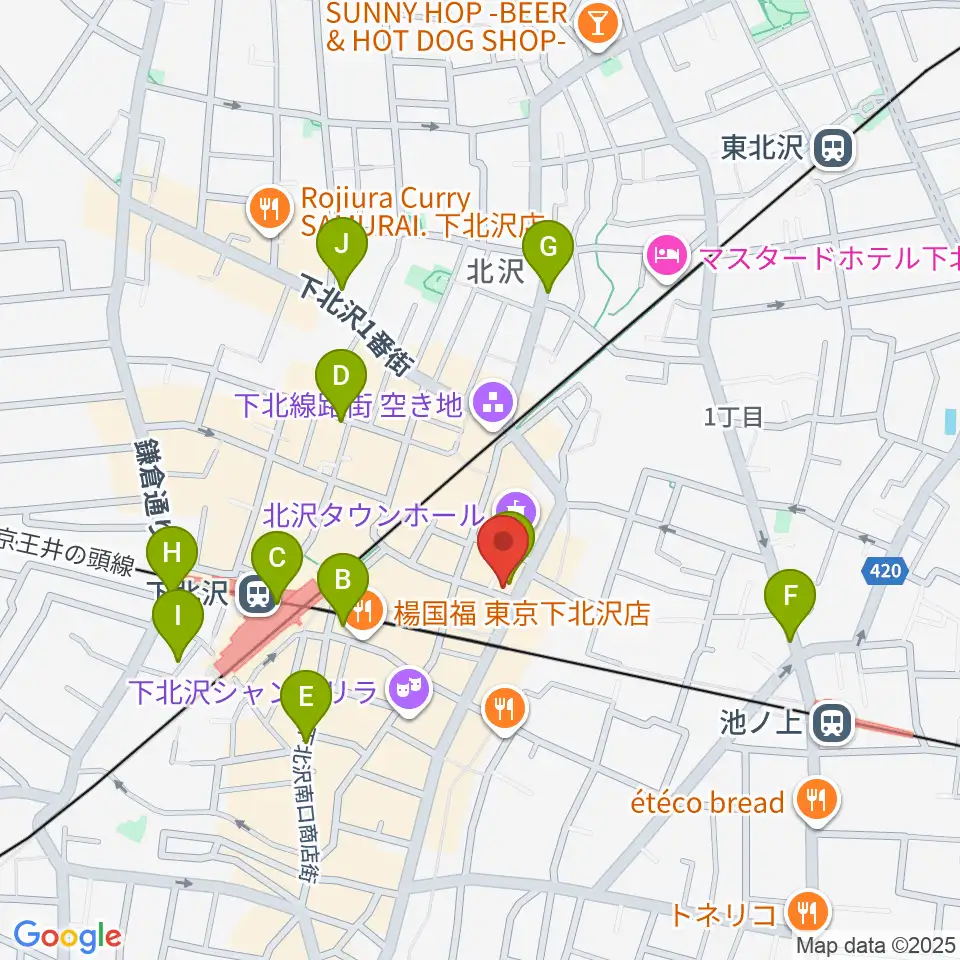Tap the 東北沢 station icon

point(833,147)
